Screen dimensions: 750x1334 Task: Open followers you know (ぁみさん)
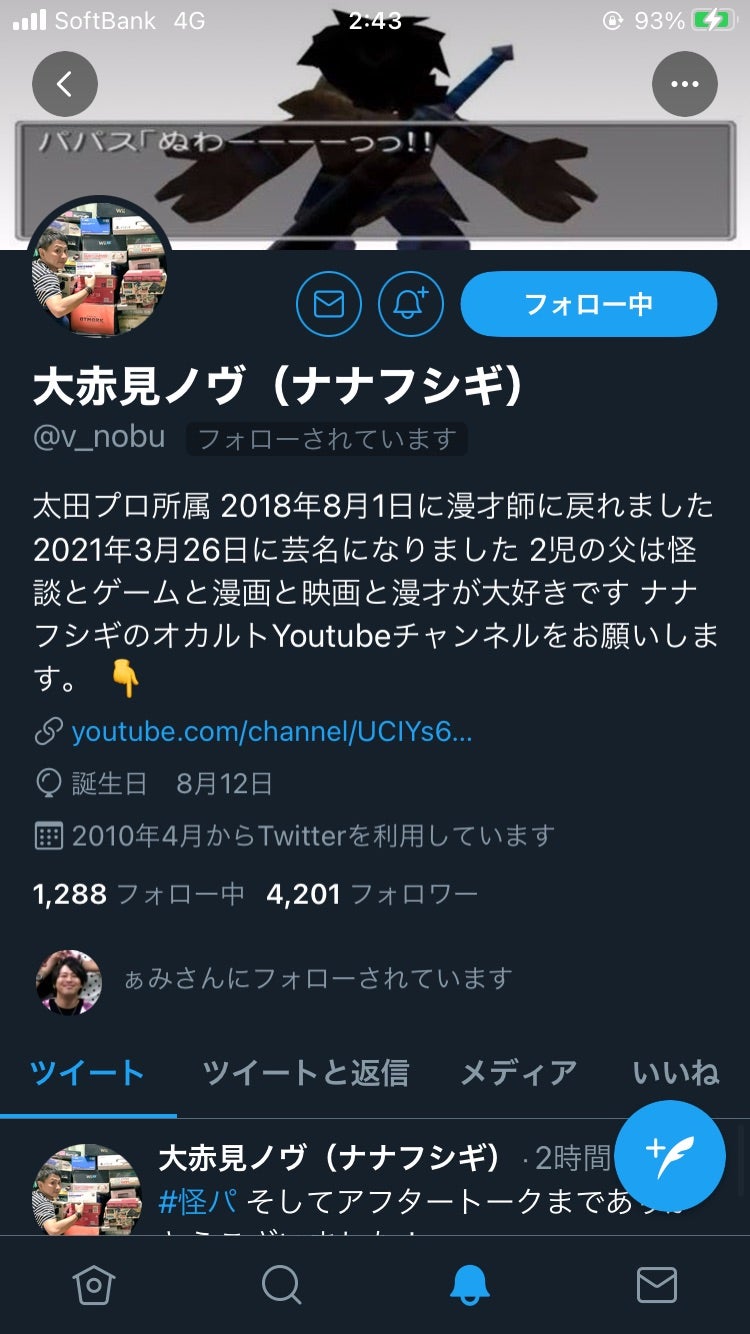click(316, 978)
